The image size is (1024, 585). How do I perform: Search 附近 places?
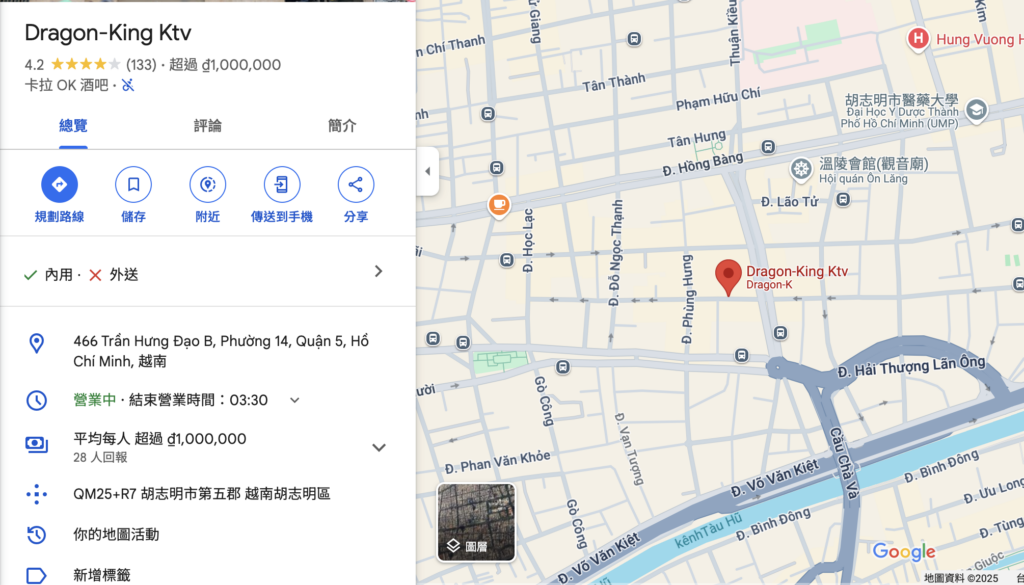coord(207,185)
